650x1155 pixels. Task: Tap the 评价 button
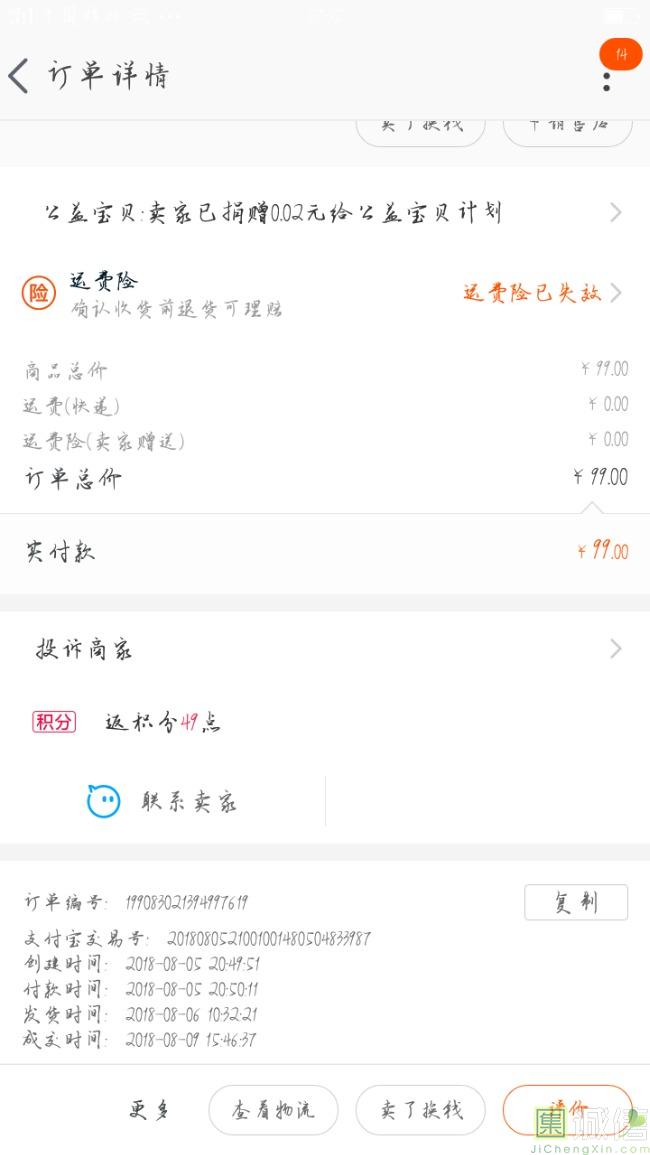click(x=567, y=1110)
